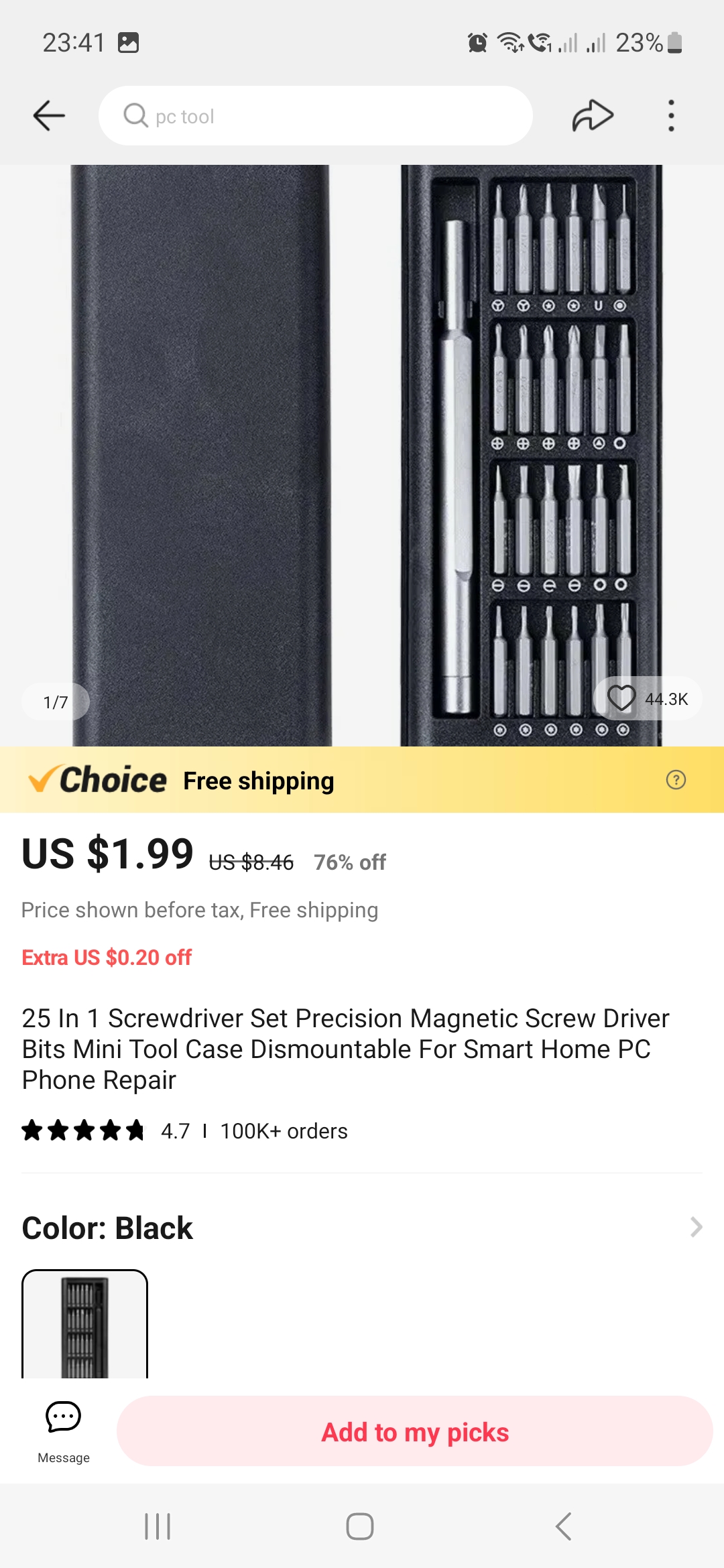This screenshot has height=1568, width=724.
Task: Expand the Color: Black options chevron
Action: click(696, 1228)
